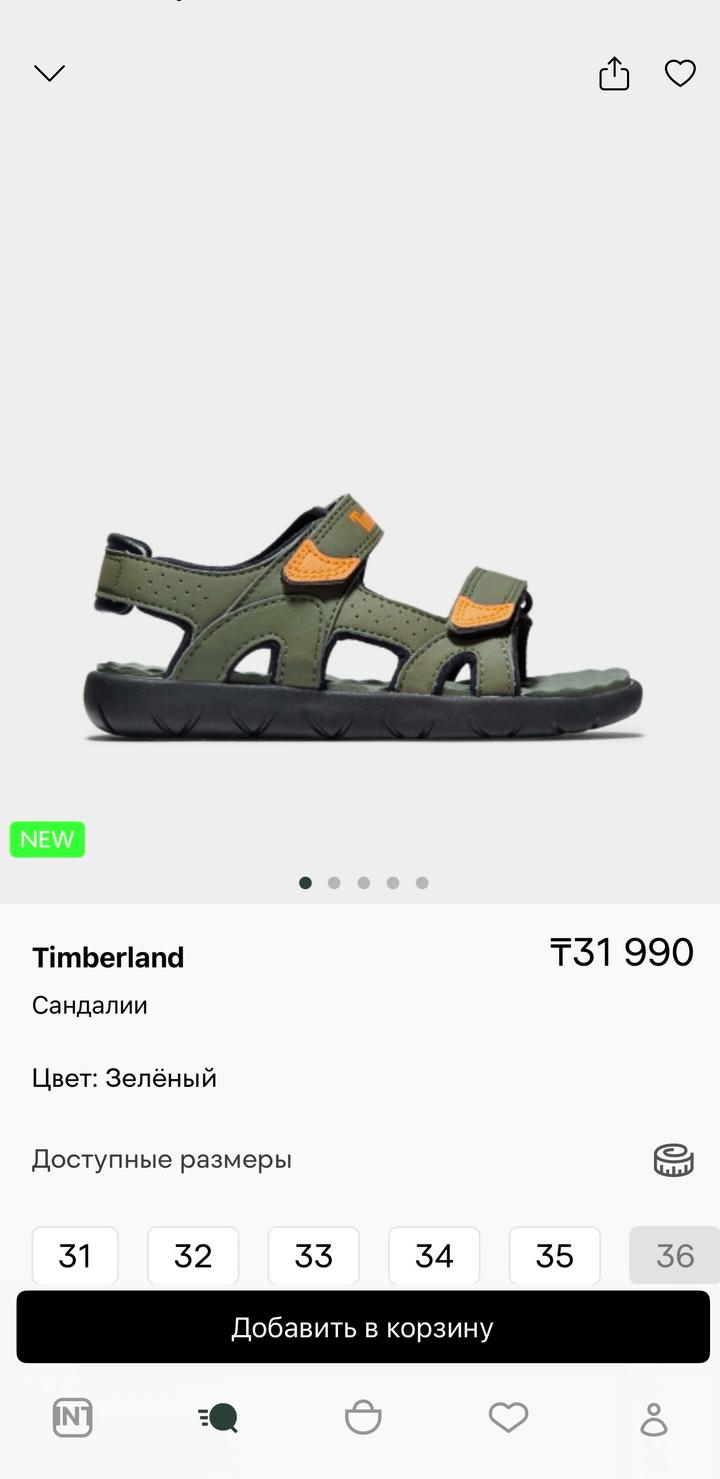This screenshot has height=1479, width=720.
Task: Open the sandal product photo
Action: tap(362, 620)
